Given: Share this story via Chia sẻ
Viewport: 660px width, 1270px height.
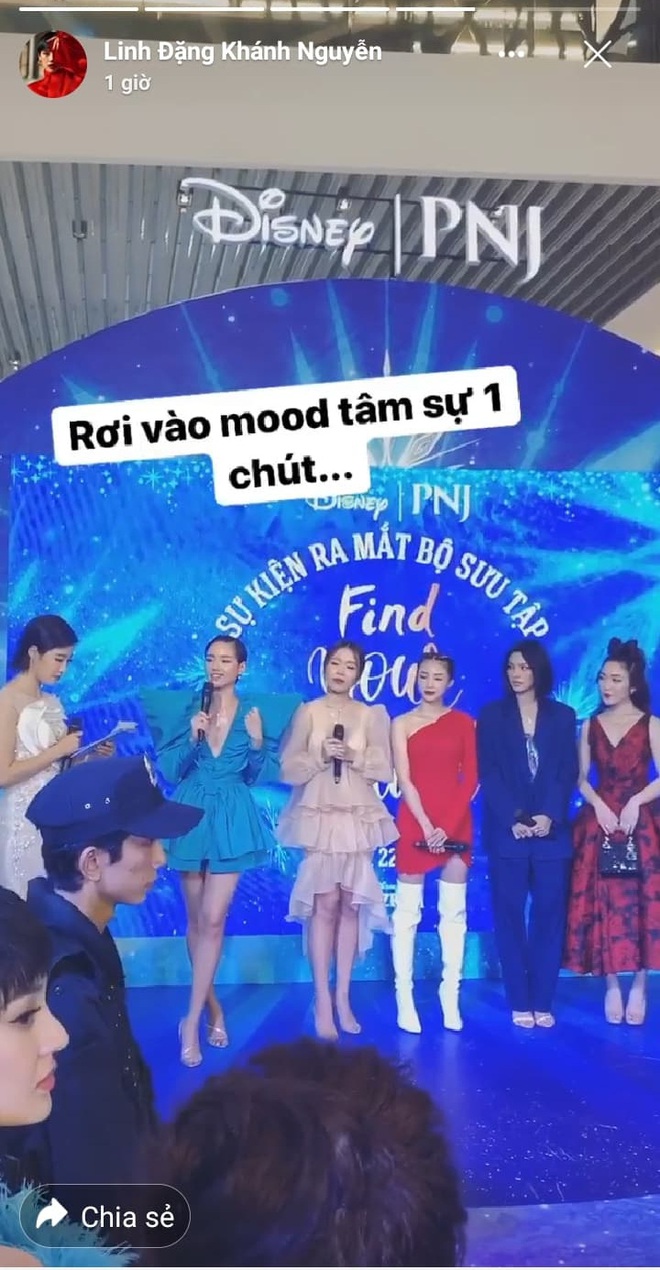Looking at the screenshot, I should click(105, 1216).
